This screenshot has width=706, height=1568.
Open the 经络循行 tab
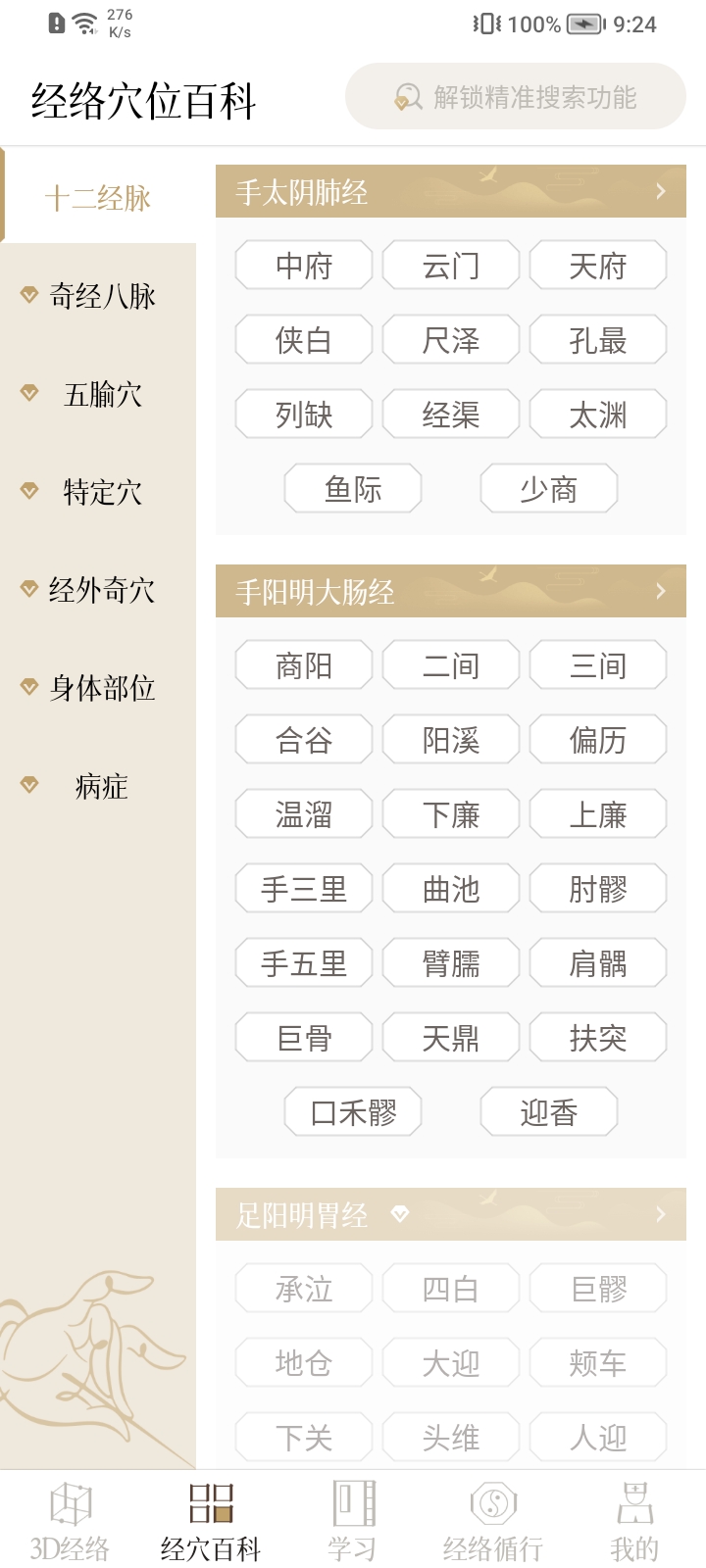click(x=493, y=1519)
